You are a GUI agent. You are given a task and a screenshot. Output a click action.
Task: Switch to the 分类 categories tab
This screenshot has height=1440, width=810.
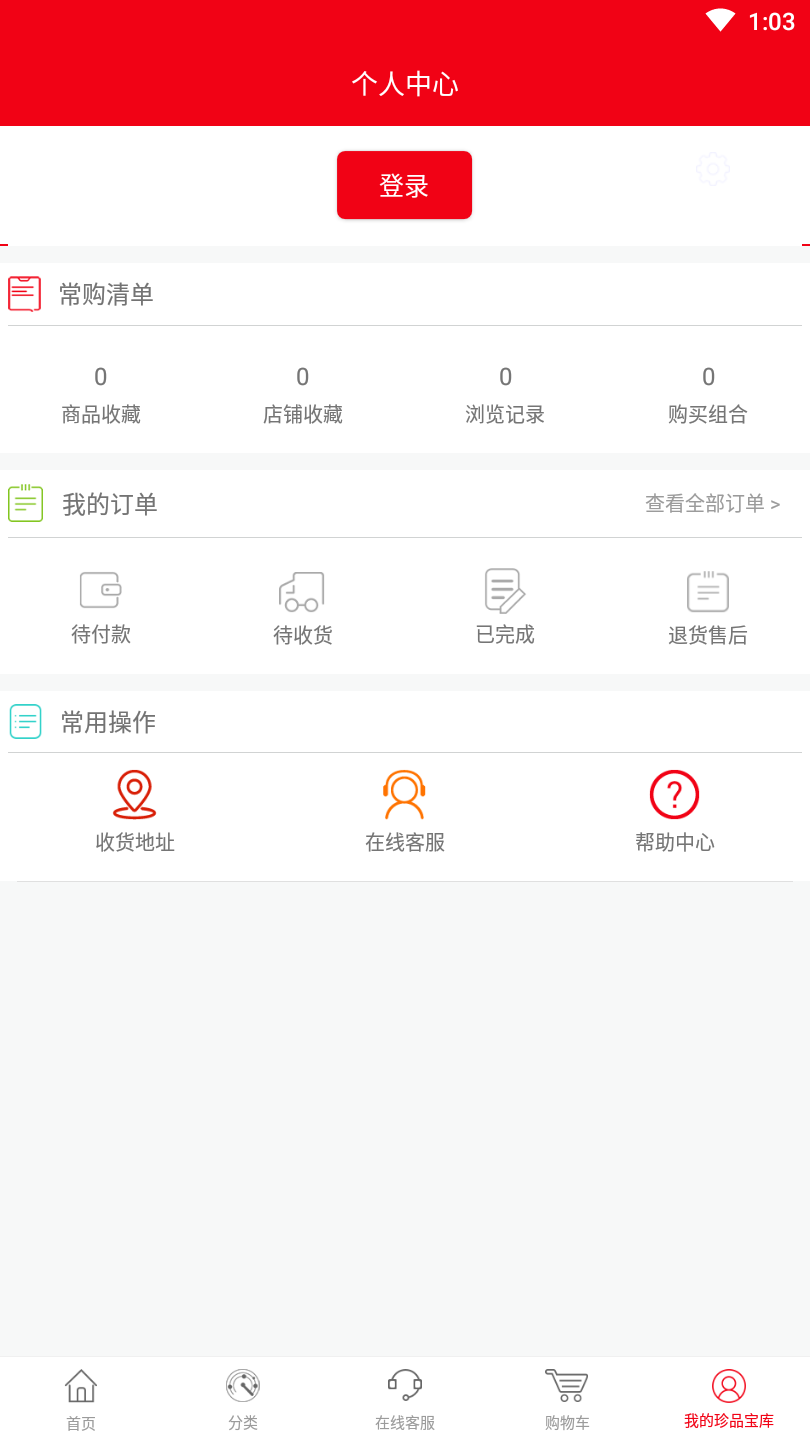pos(243,1399)
